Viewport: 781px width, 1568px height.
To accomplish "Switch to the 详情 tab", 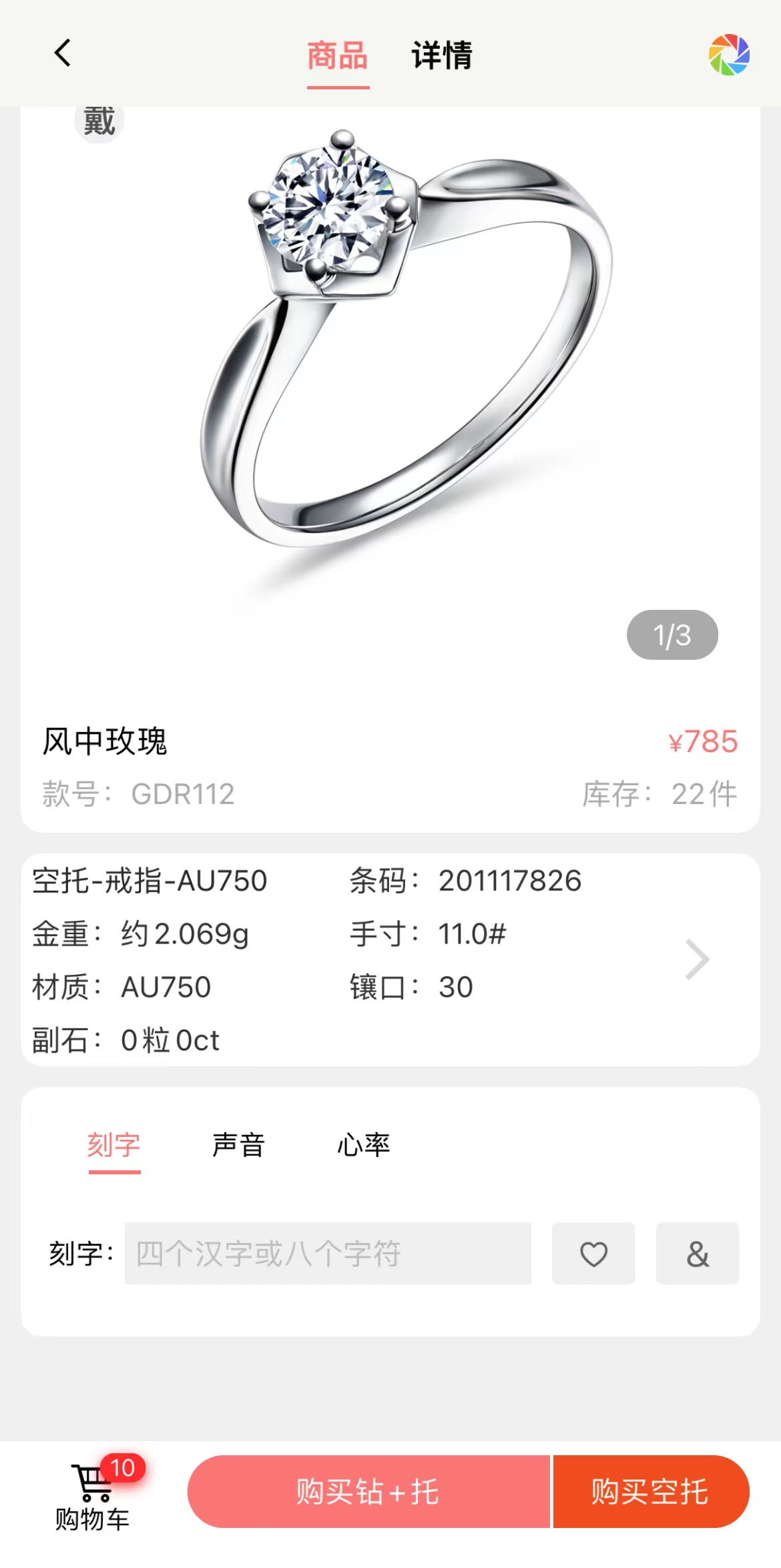I will click(x=441, y=55).
